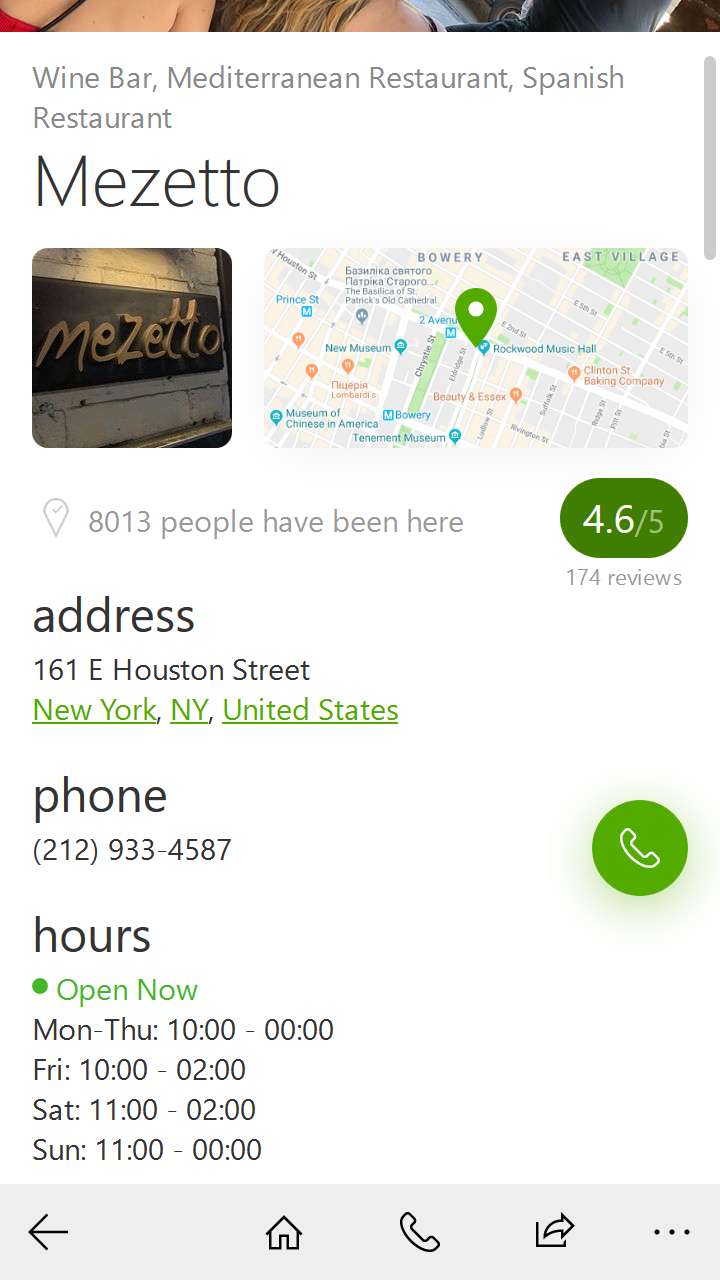Tap the share icon in navigation bar
720x1280 pixels.
coord(555,1232)
